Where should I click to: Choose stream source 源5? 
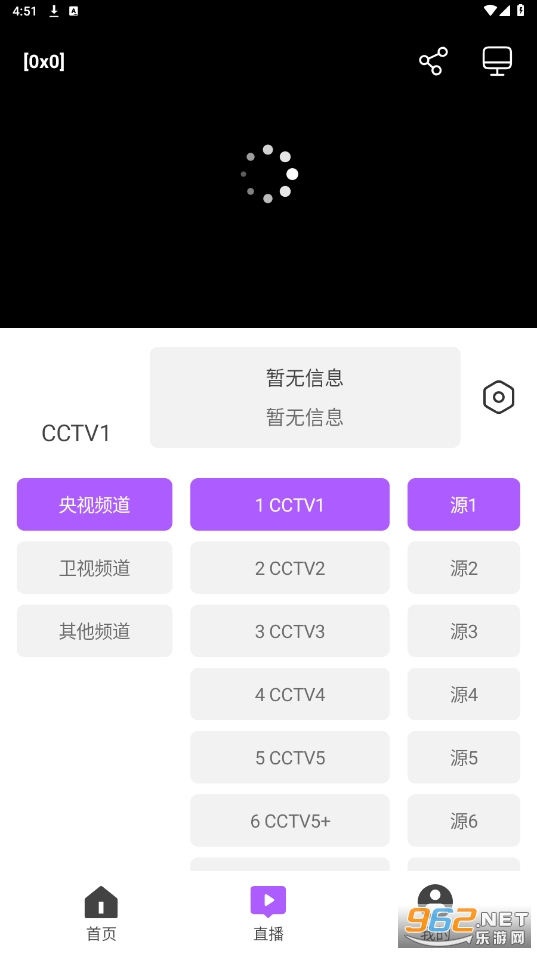click(x=463, y=757)
